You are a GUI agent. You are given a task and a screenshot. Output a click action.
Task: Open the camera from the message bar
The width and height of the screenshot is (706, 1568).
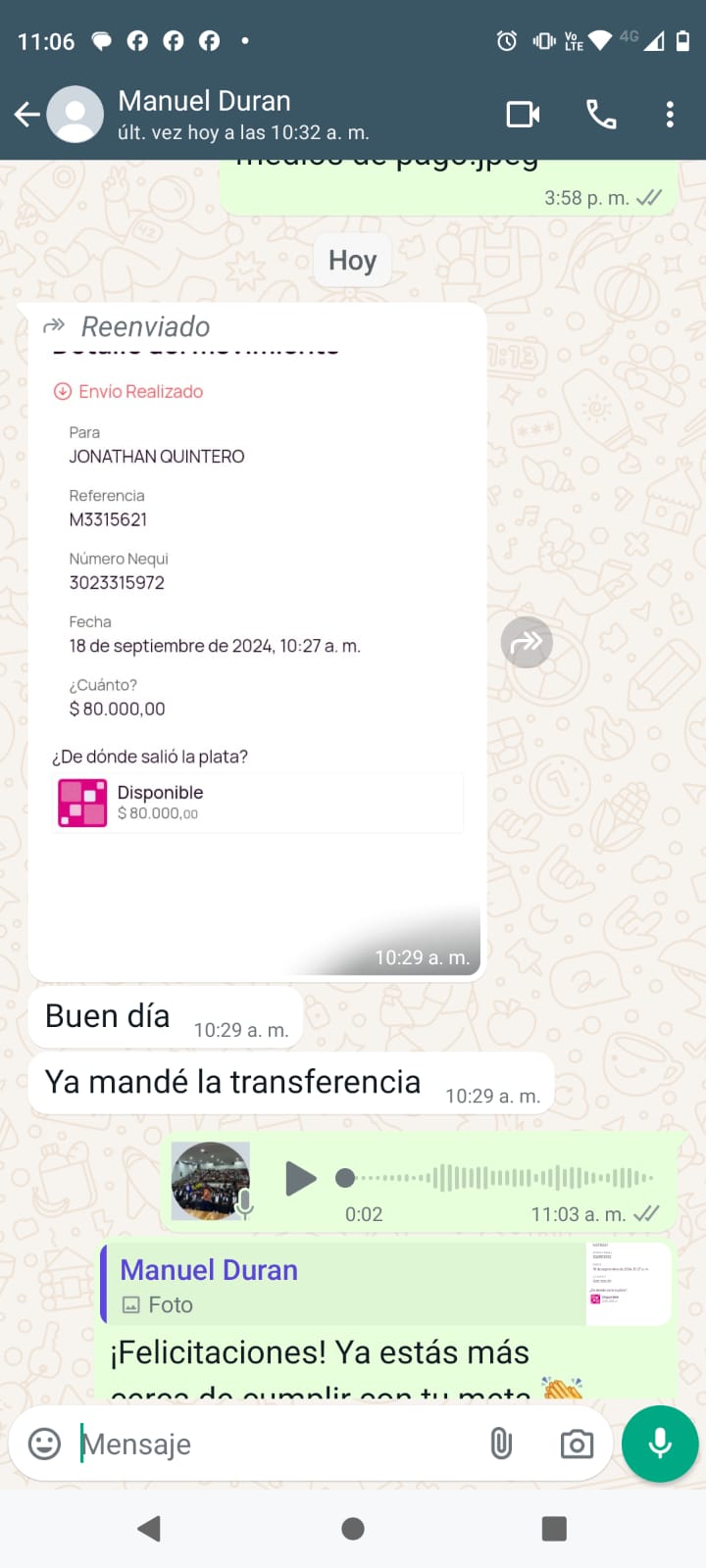click(x=577, y=1444)
